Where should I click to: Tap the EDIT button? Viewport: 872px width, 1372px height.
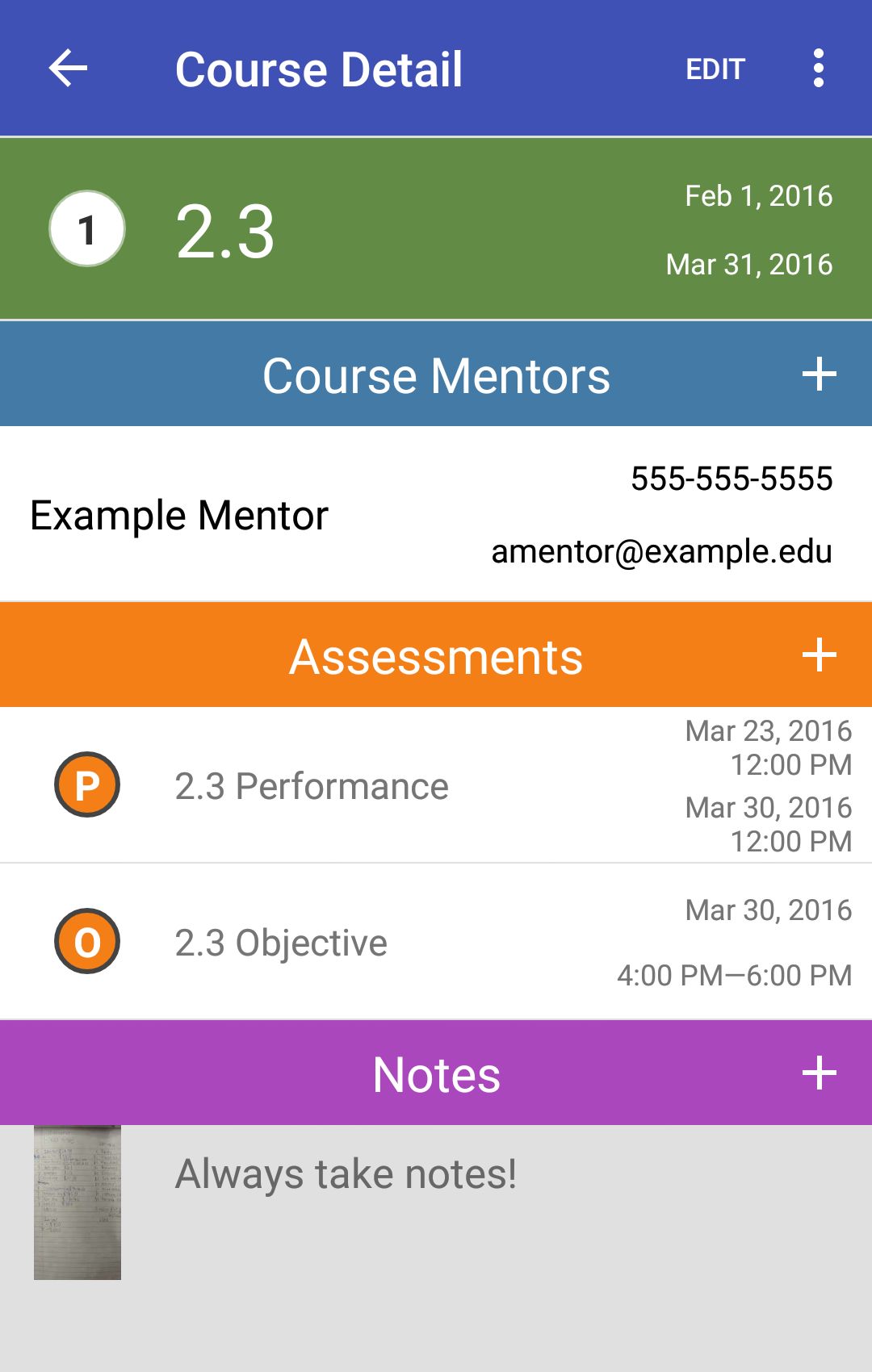[715, 69]
